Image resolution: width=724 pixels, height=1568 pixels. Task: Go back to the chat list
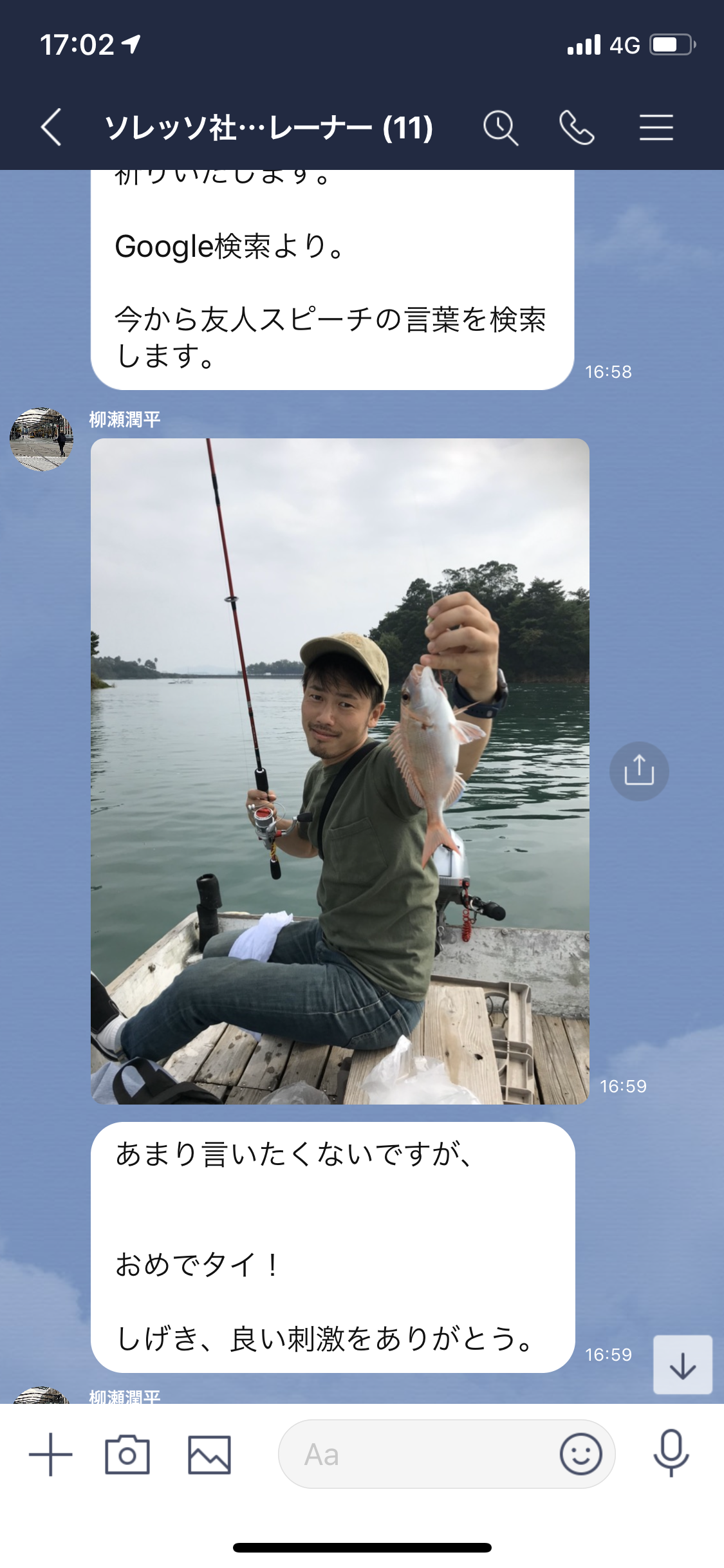[51, 127]
